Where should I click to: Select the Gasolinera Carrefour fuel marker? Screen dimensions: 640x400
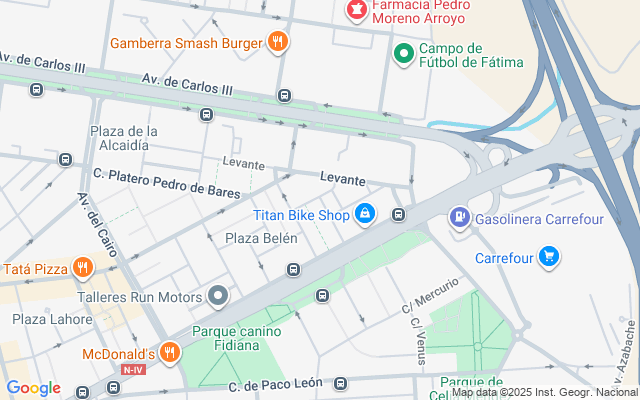click(459, 216)
